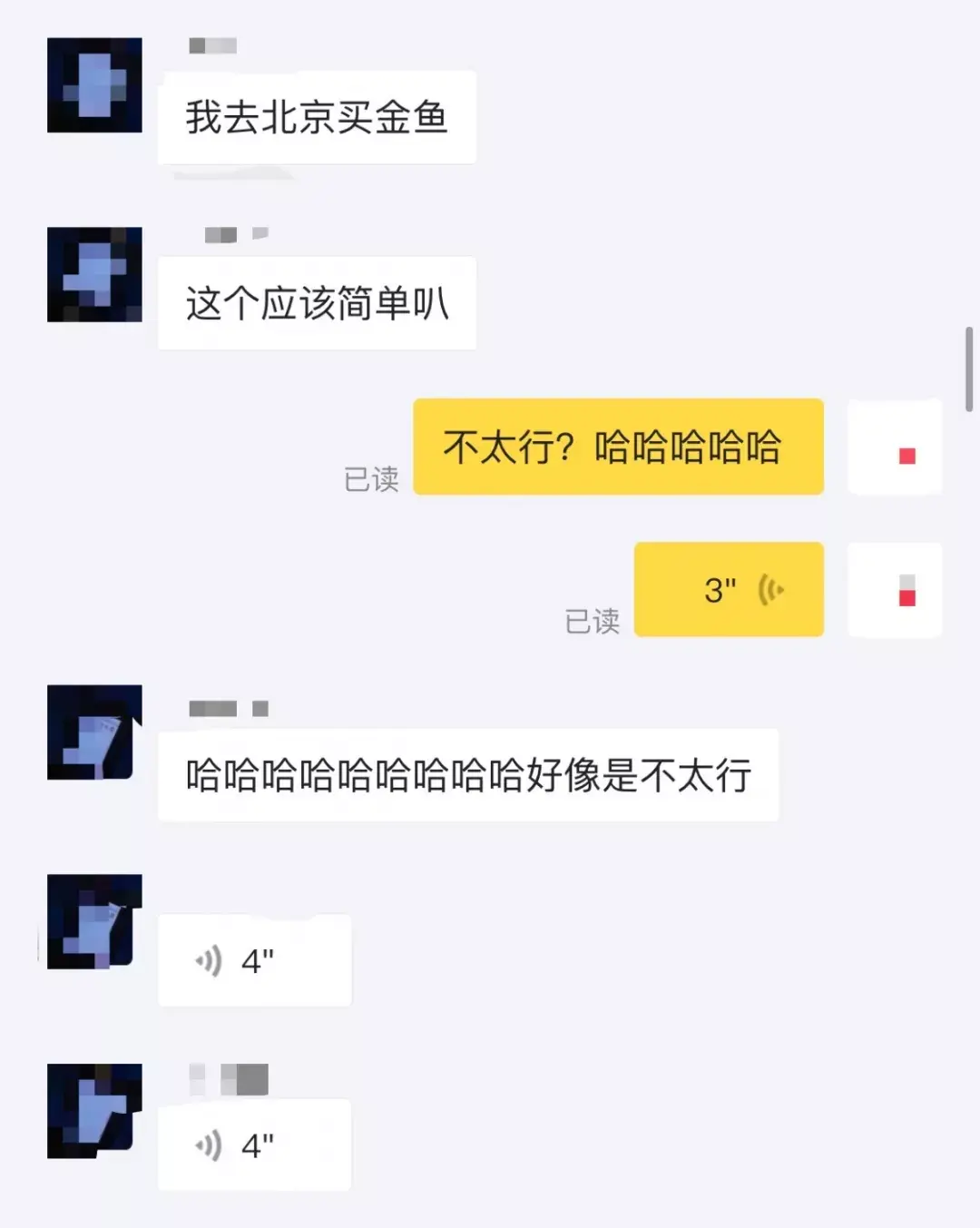The image size is (980, 1228).
Task: Open the avatar beside 我去北京买金鱼
Action: pos(94,85)
